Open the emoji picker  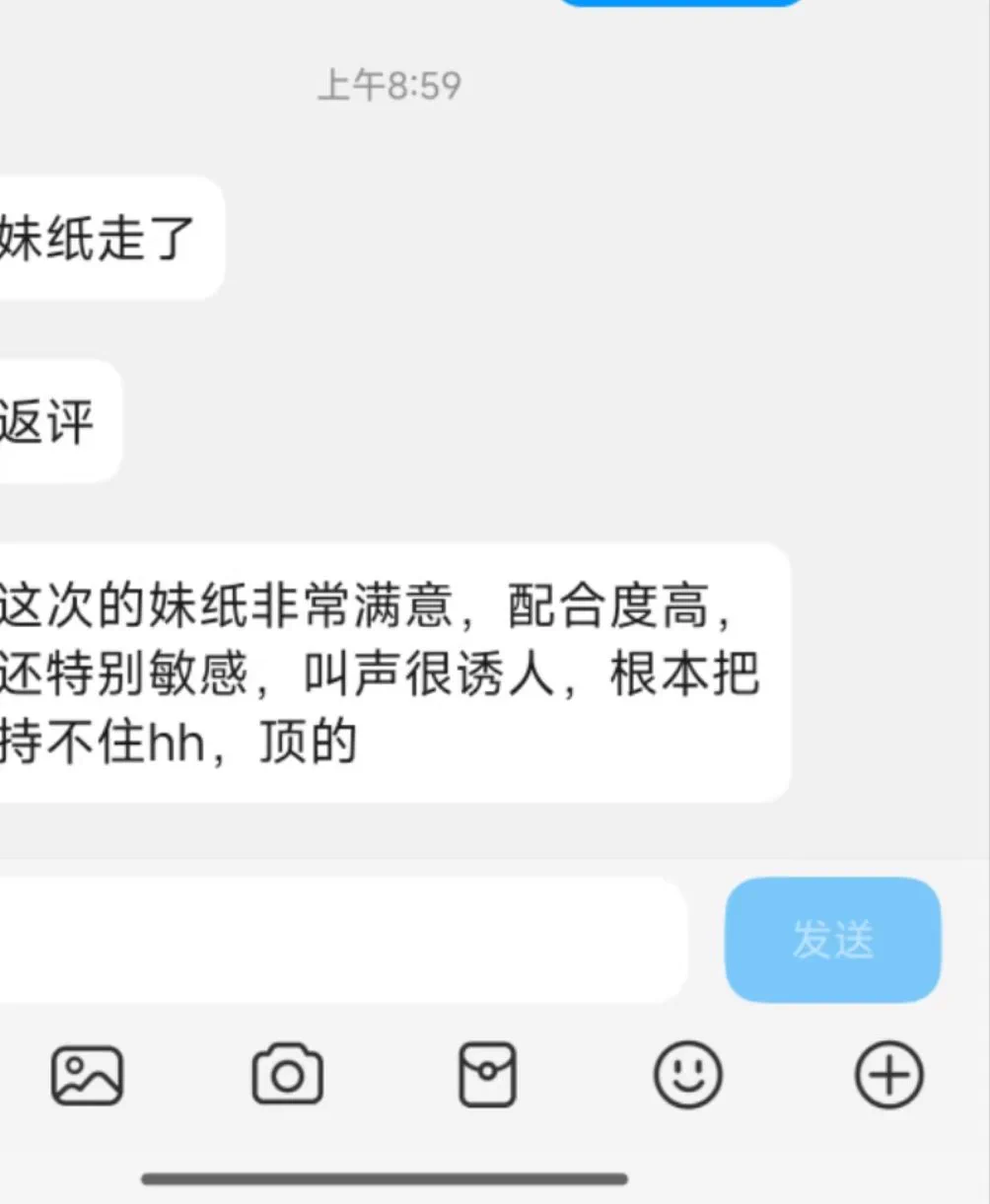(688, 1075)
